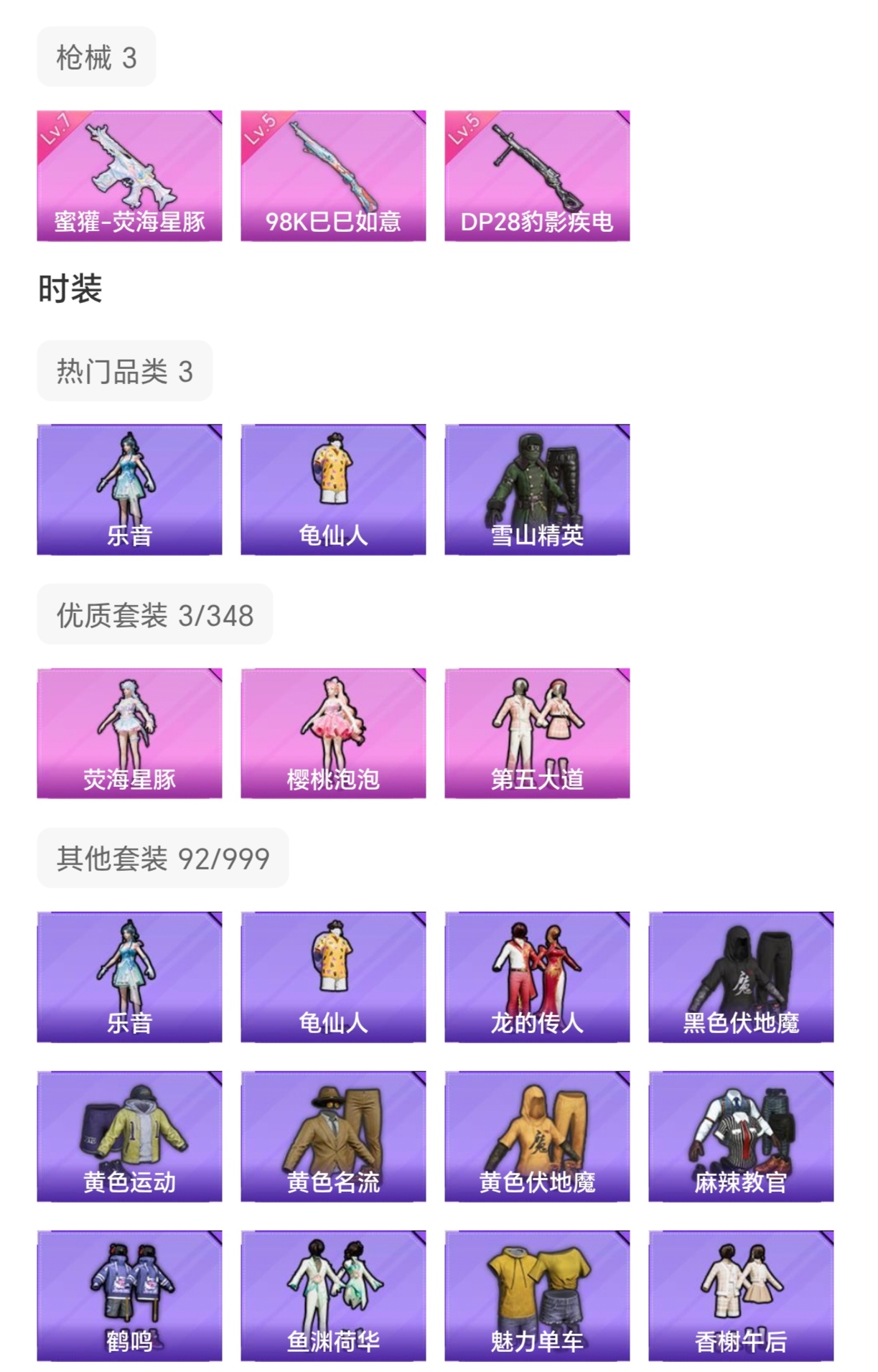View the 香榭午后 outfit
This screenshot has height=1372, width=878.
pyautogui.click(x=741, y=1295)
